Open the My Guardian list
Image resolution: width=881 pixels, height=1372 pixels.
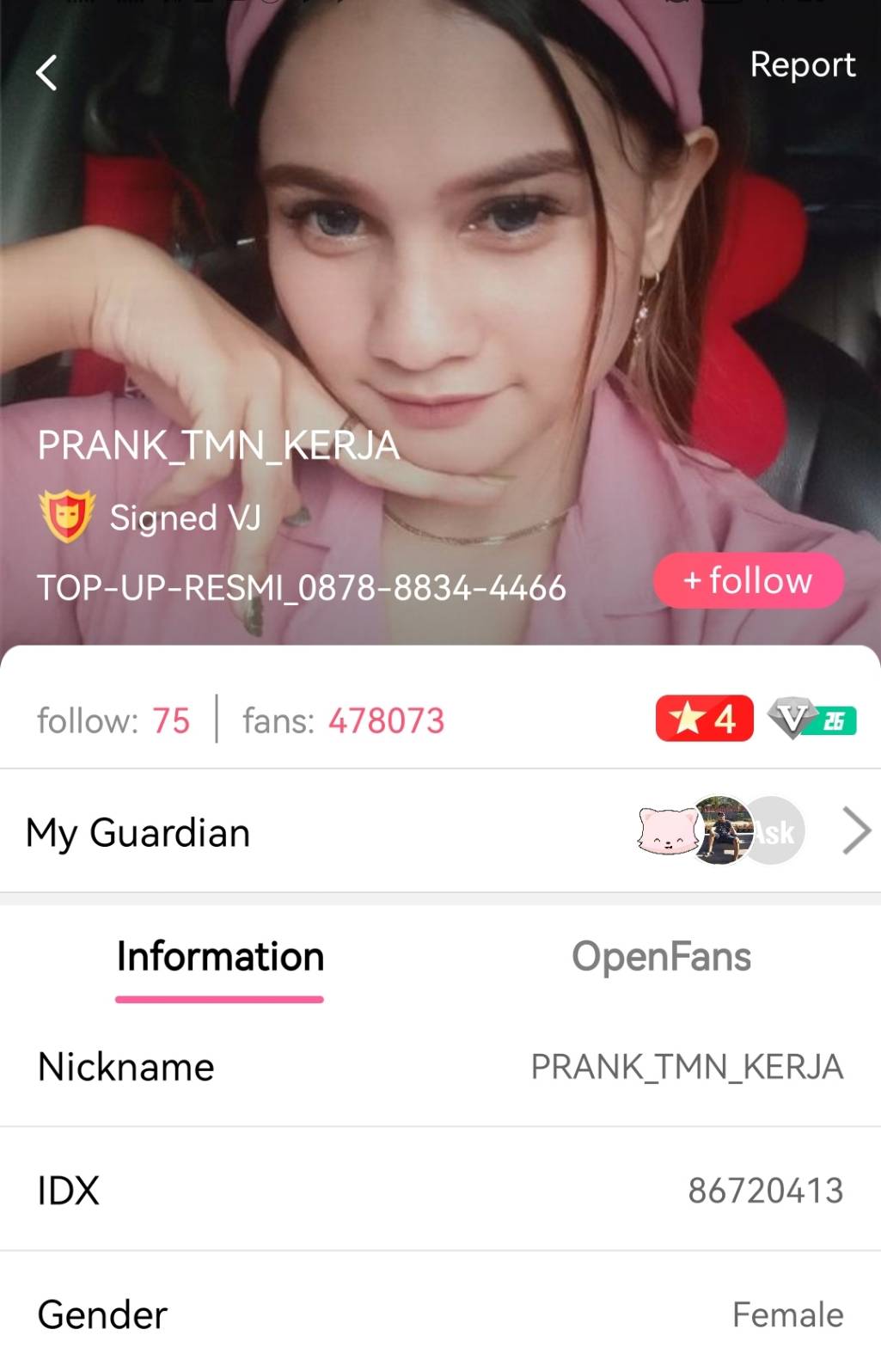click(x=855, y=831)
